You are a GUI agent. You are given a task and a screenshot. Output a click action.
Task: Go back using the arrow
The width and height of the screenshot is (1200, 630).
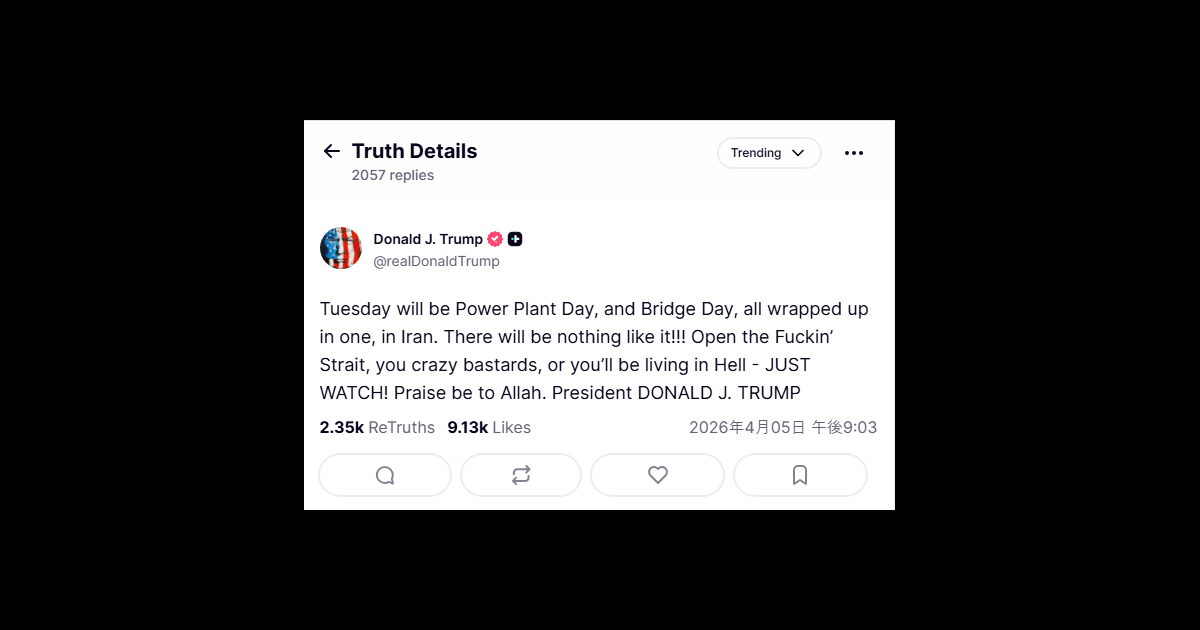(x=332, y=151)
